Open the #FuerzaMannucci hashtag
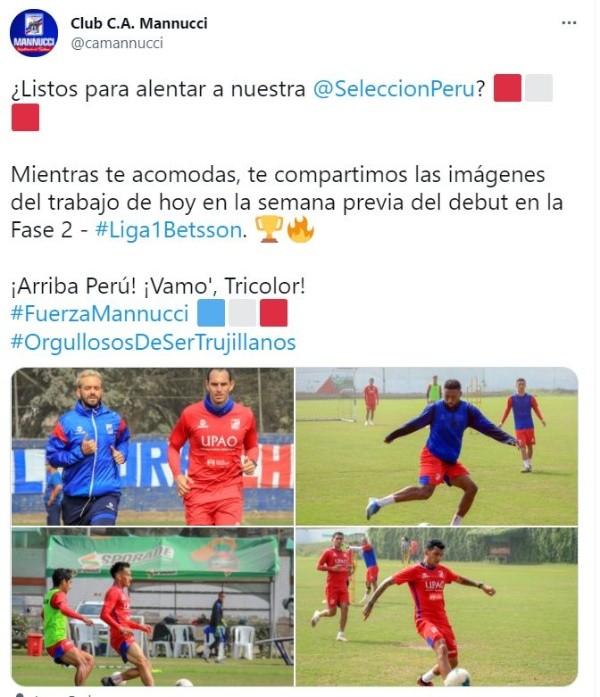This screenshot has width=600, height=697. click(100, 314)
